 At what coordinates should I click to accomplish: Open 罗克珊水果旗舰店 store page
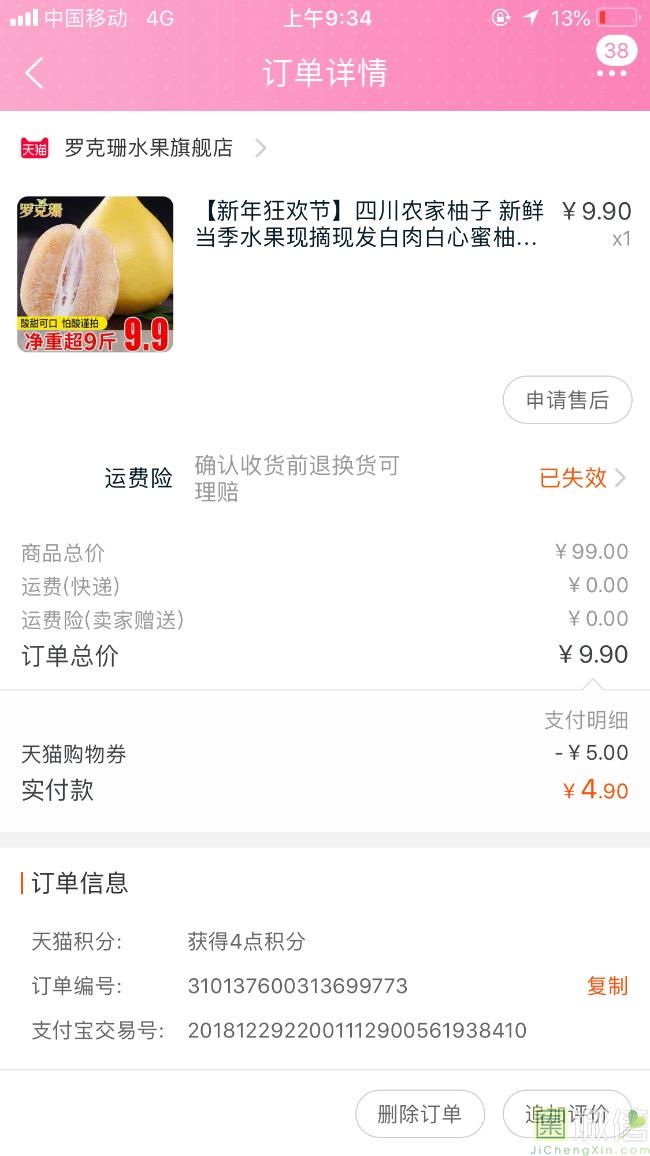pyautogui.click(x=148, y=148)
